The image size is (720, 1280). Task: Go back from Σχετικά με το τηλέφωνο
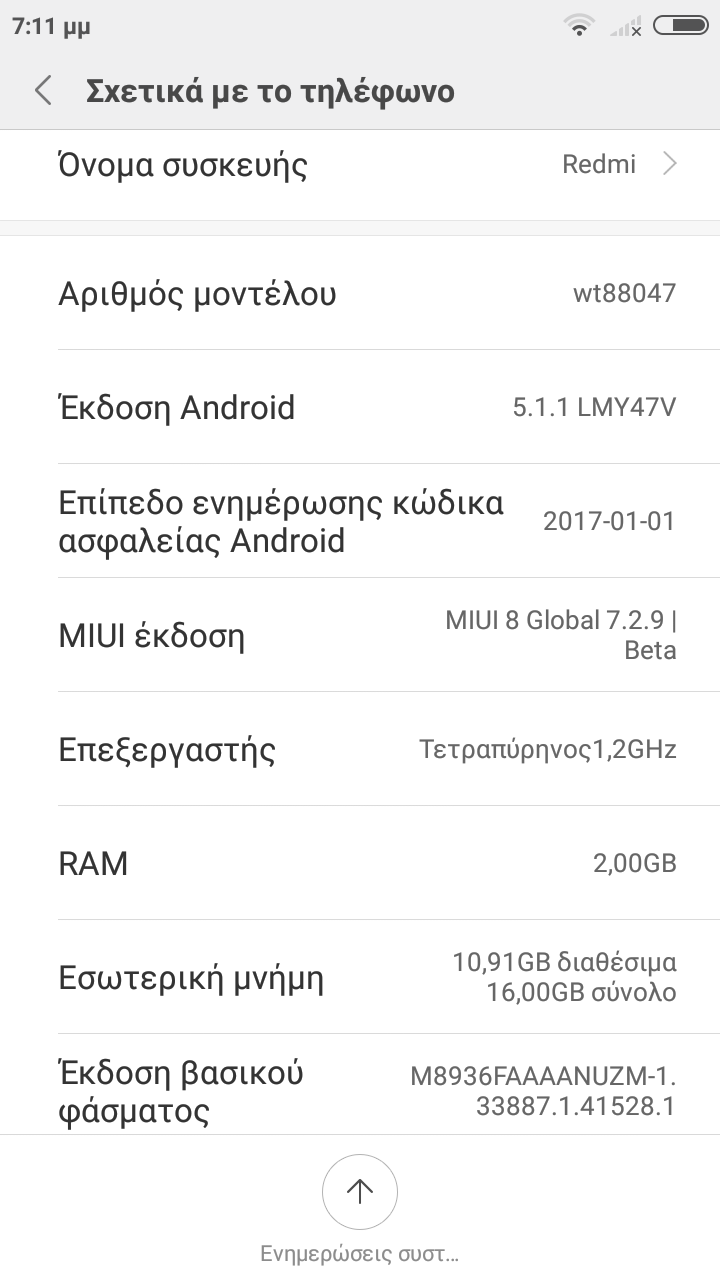pyautogui.click(x=43, y=91)
